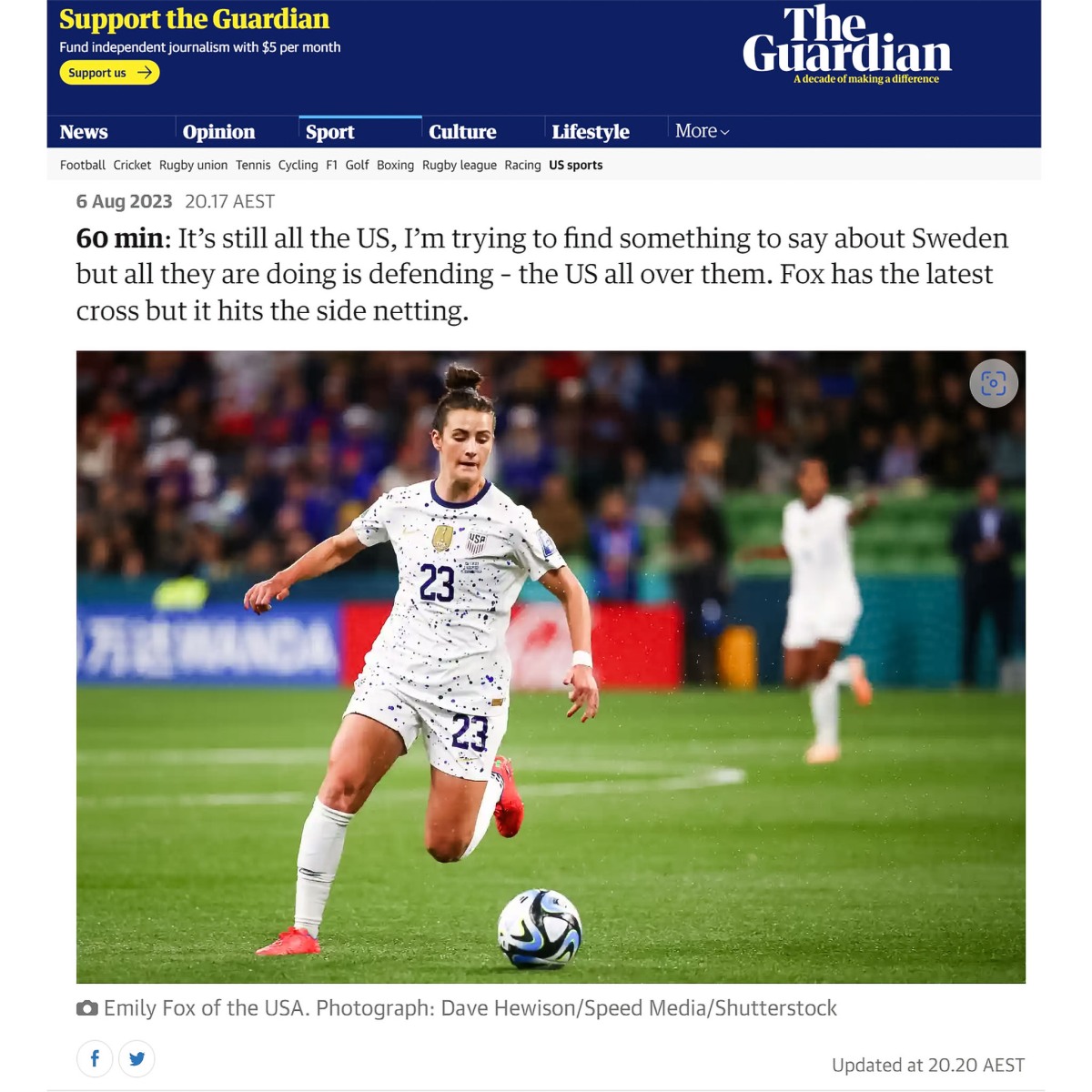Viewport: 1092px width, 1092px height.
Task: Open the Football subsection link
Action: tap(82, 165)
